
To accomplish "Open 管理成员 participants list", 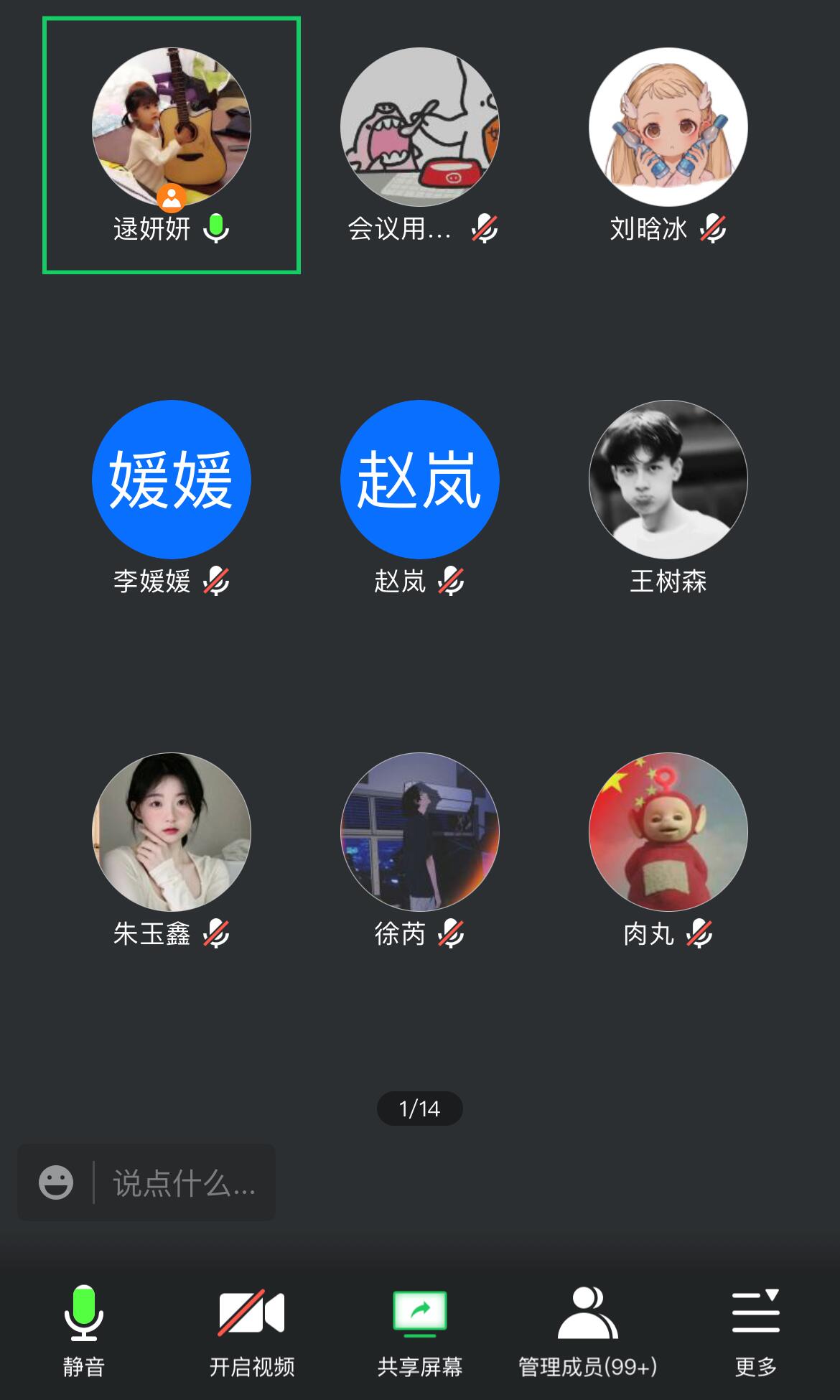I will [x=588, y=1330].
